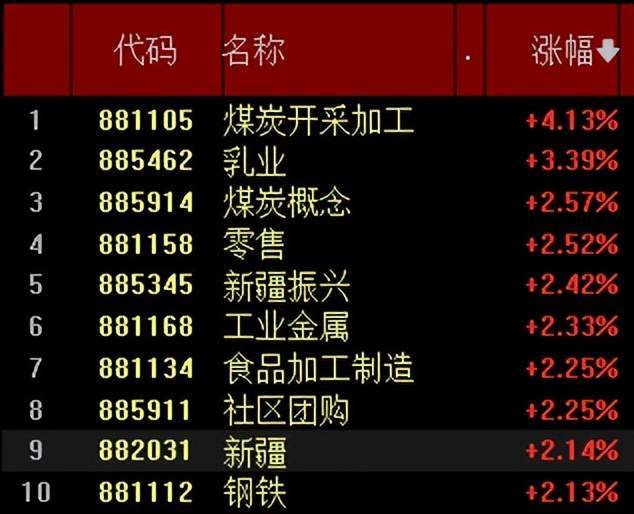Open the 零售 sector row
This screenshot has width=634, height=514.
pos(256,244)
